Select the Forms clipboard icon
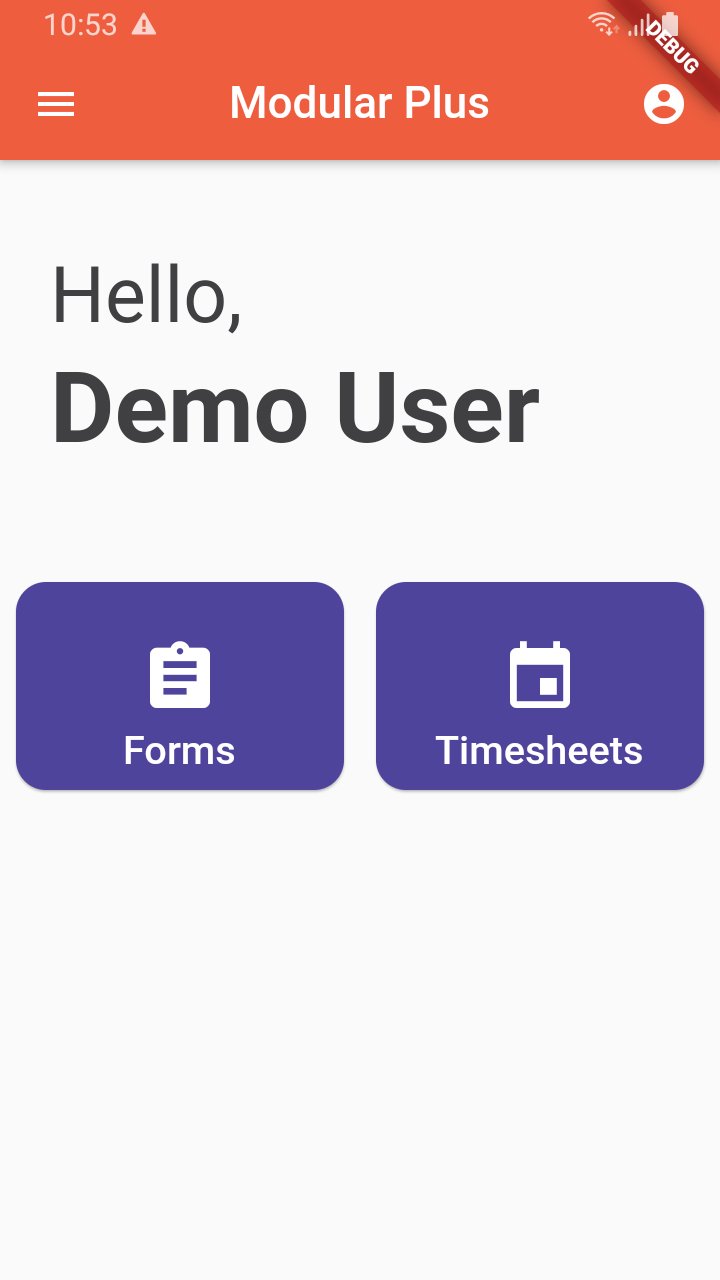The image size is (720, 1280). click(180, 674)
